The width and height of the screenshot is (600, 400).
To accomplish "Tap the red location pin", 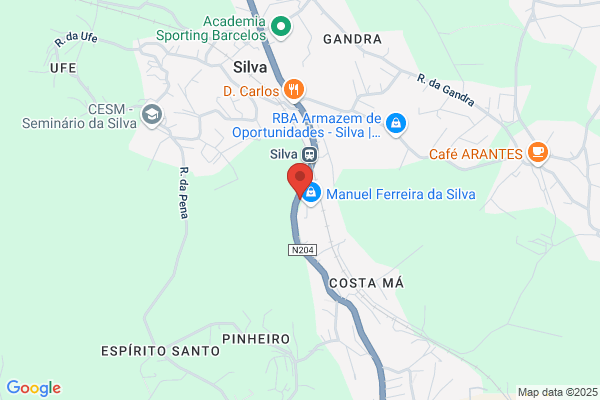I will point(300,181).
